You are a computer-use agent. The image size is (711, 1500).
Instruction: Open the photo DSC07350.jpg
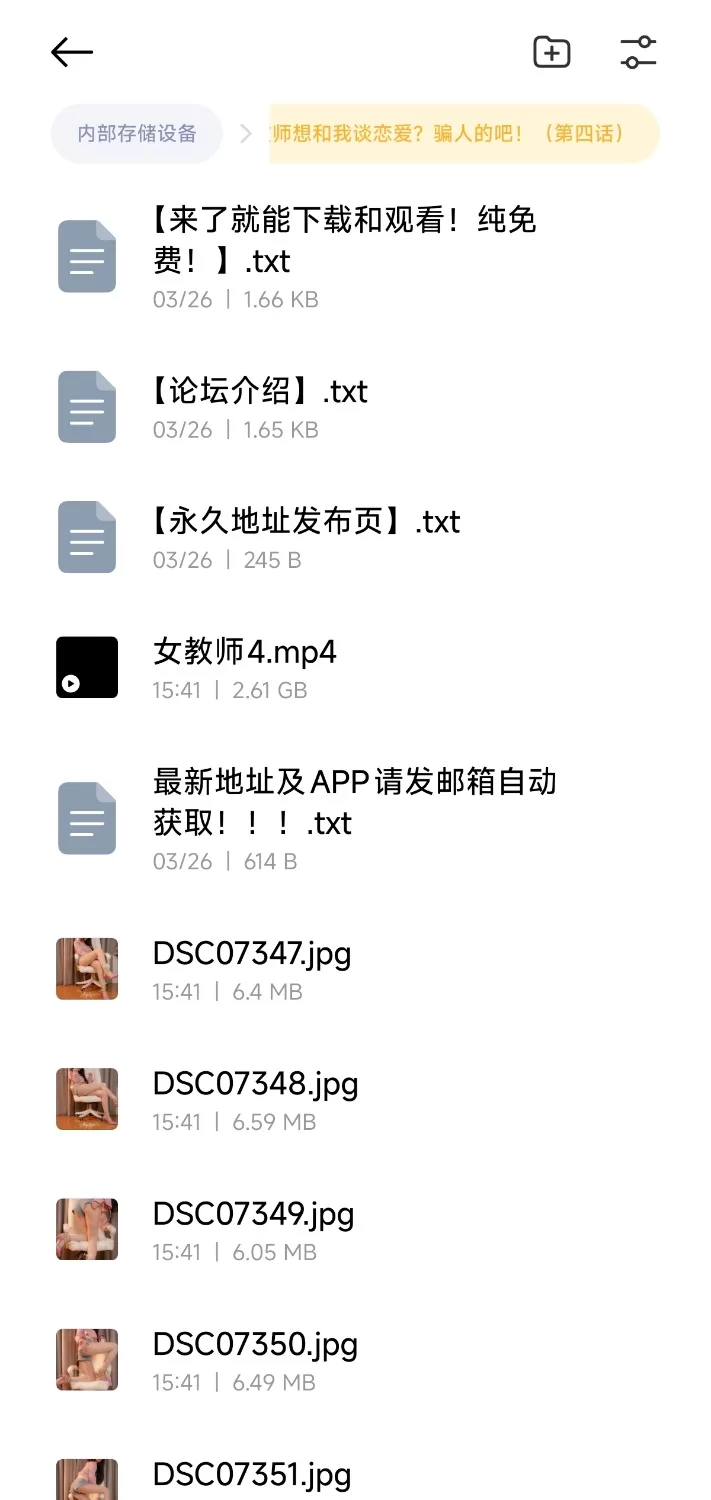click(255, 1344)
